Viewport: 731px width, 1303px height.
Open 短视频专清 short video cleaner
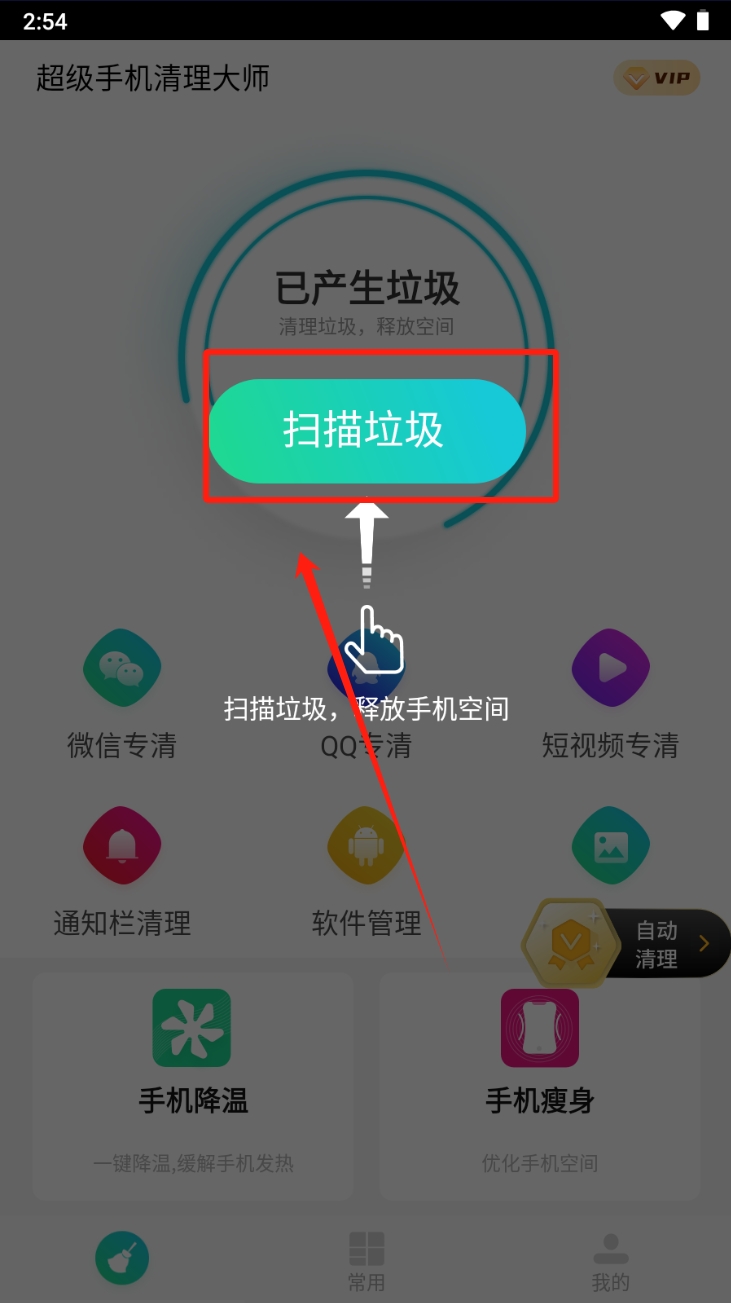(610, 692)
